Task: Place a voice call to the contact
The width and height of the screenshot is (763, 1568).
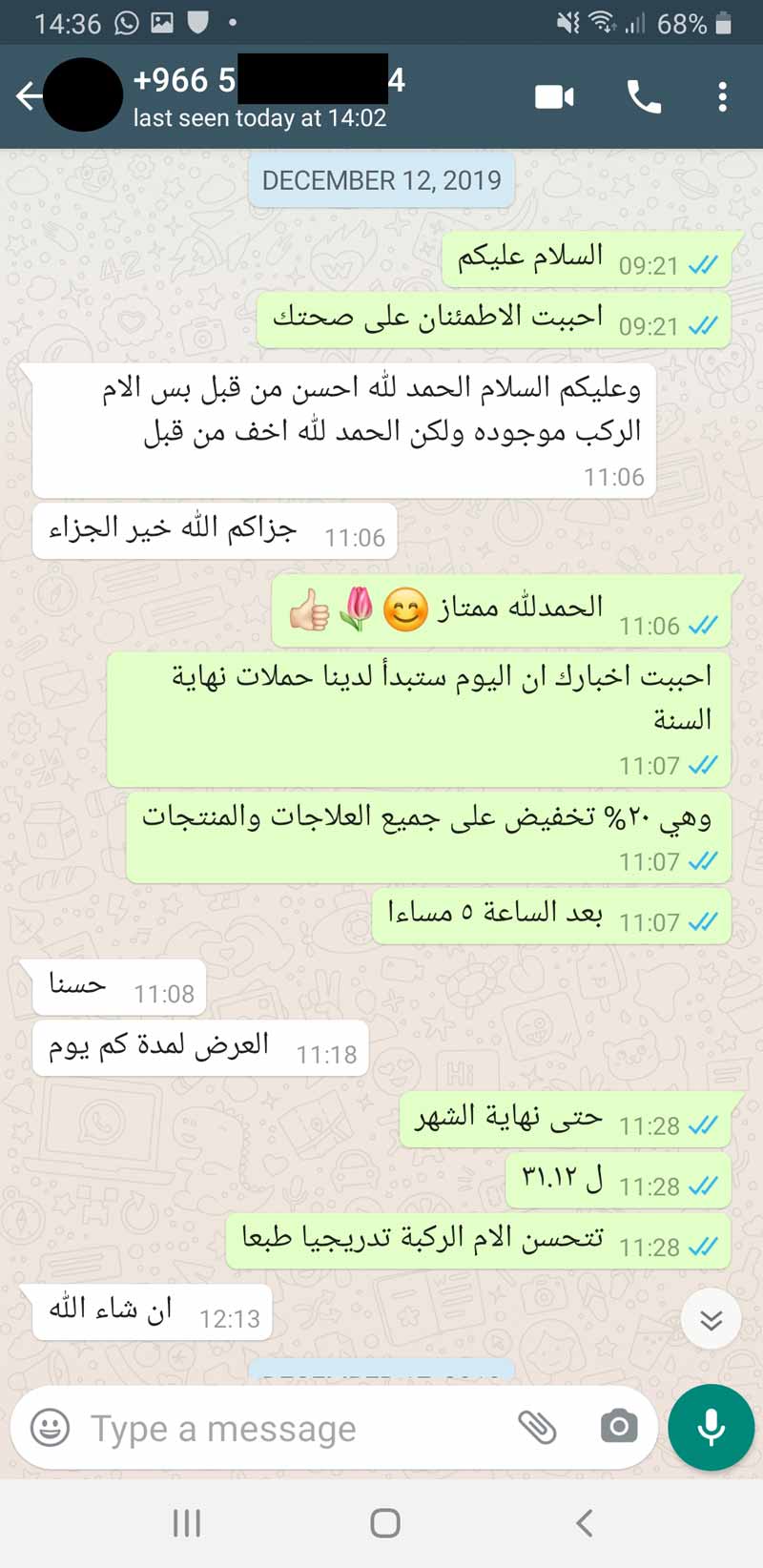Action: pyautogui.click(x=644, y=96)
